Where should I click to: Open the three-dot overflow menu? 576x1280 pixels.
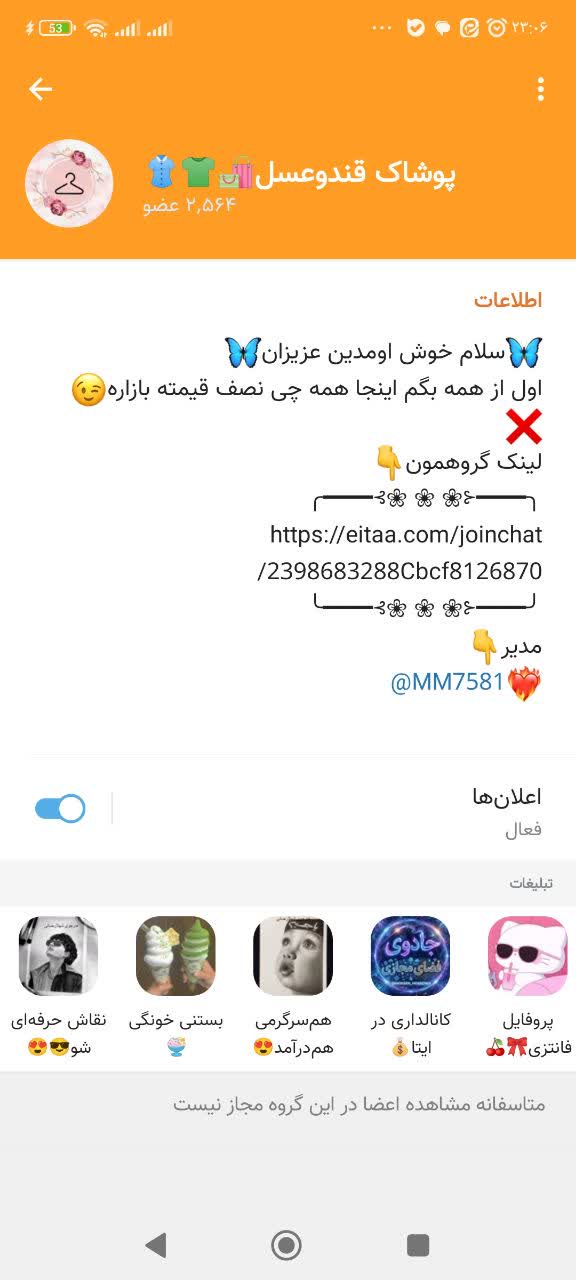tap(541, 90)
